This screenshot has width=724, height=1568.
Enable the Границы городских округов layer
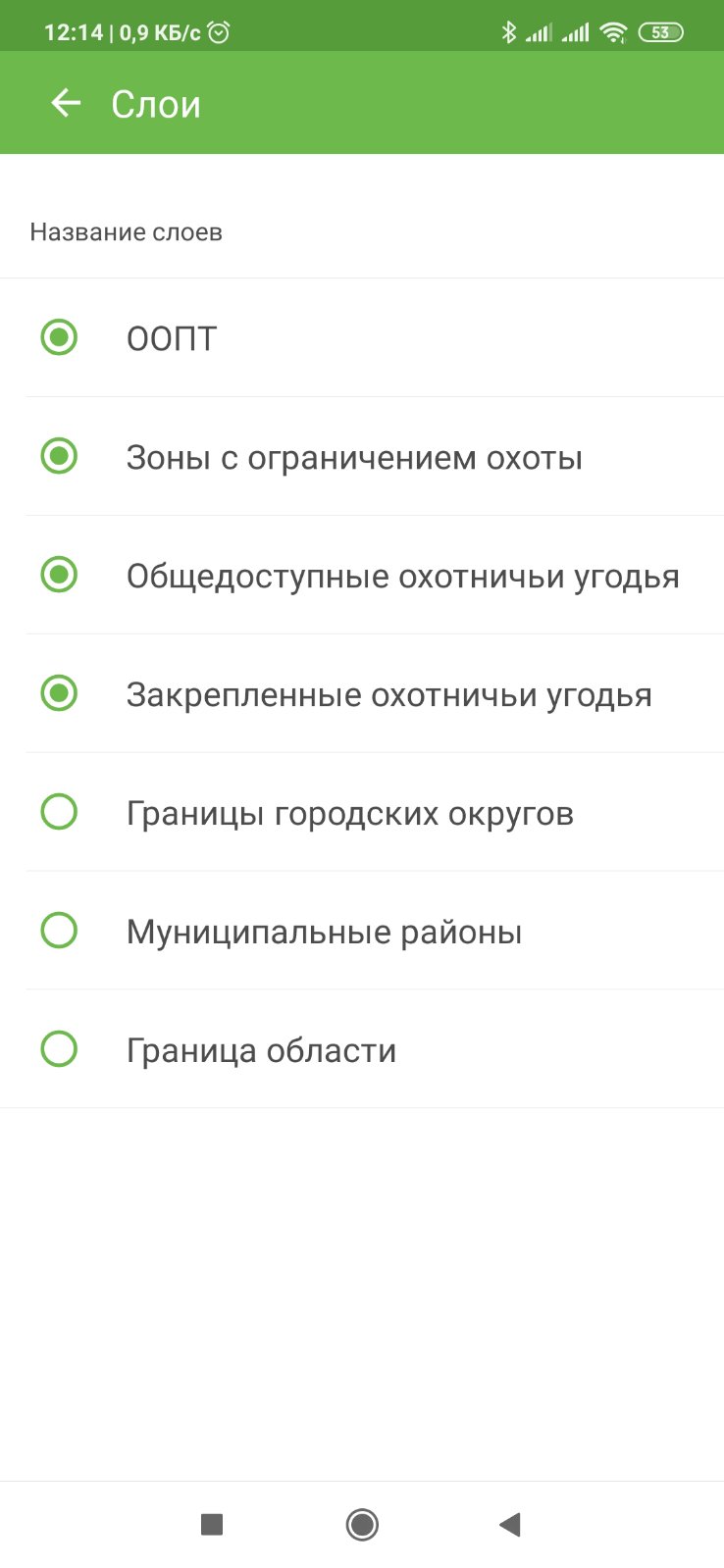point(59,812)
